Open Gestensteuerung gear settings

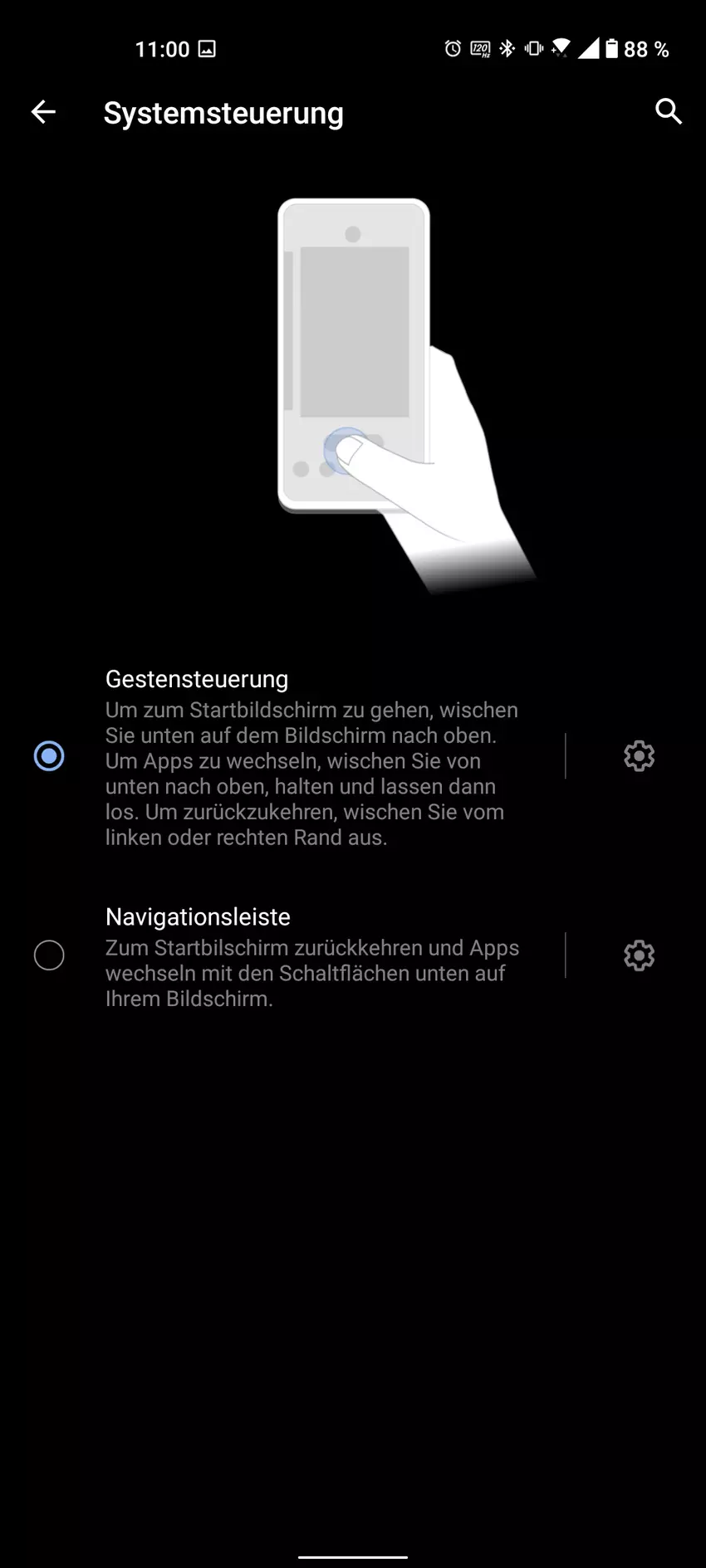[639, 756]
